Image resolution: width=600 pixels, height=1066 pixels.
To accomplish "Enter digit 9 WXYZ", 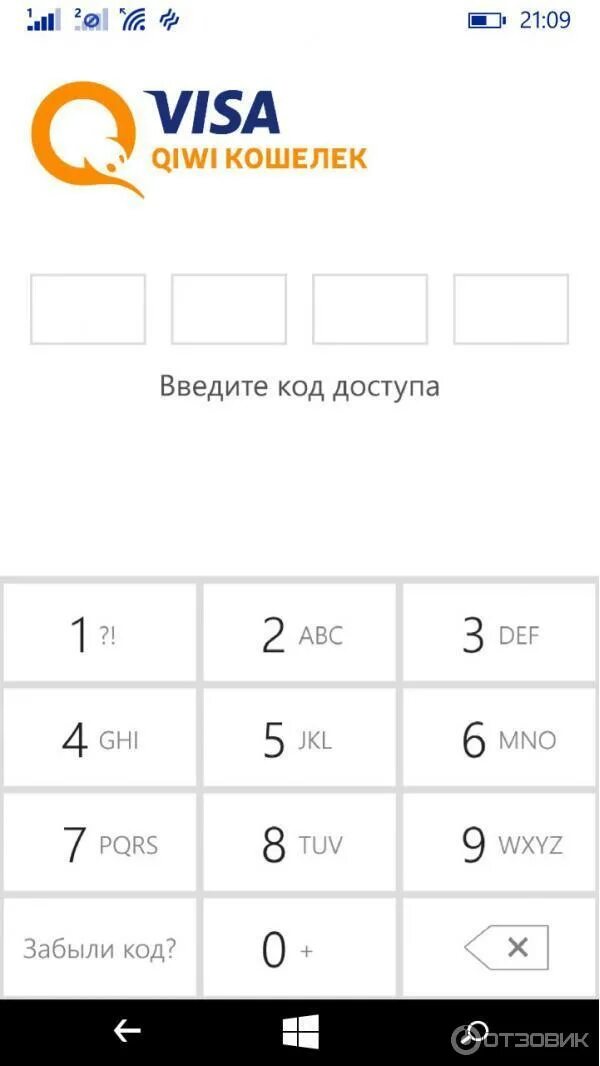I will point(499,843).
